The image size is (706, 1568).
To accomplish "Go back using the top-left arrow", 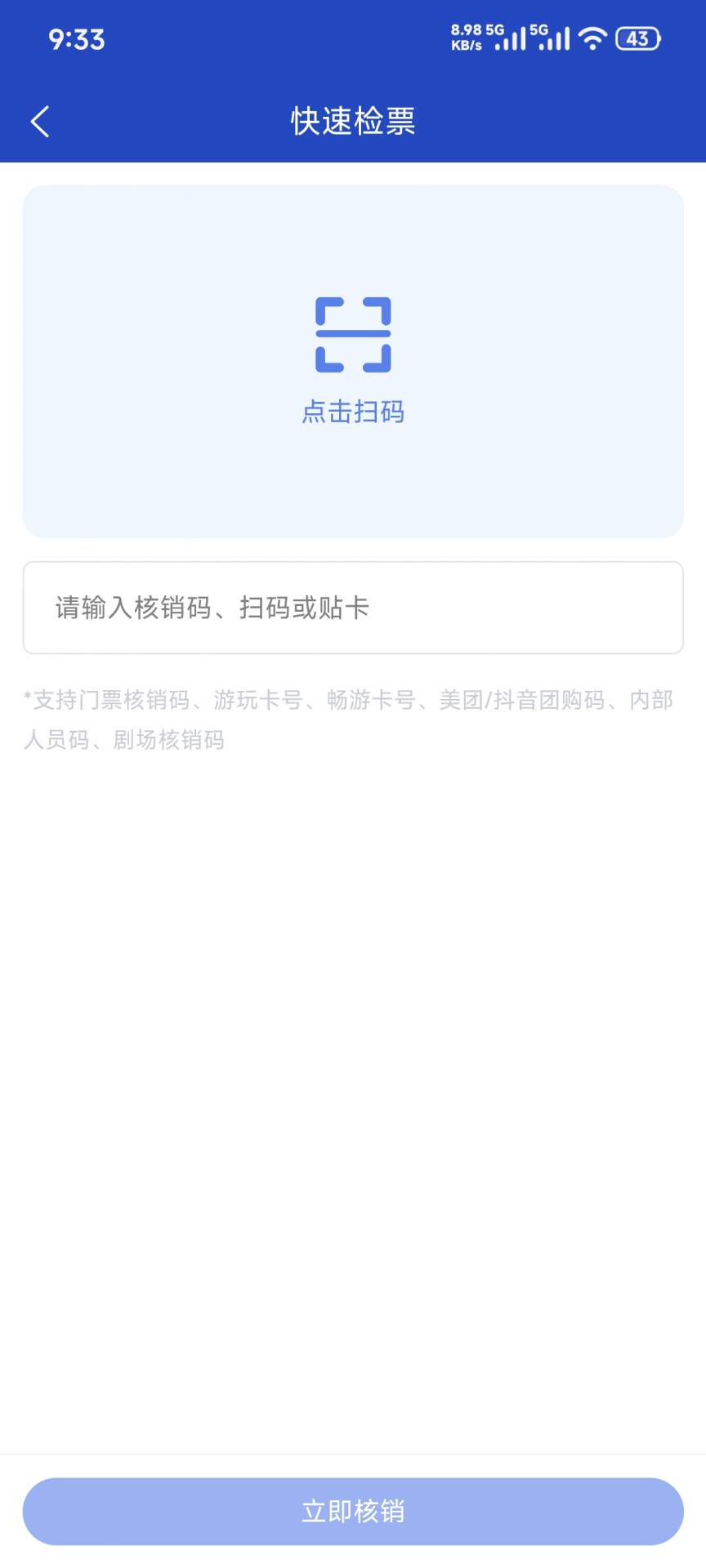I will [x=40, y=122].
